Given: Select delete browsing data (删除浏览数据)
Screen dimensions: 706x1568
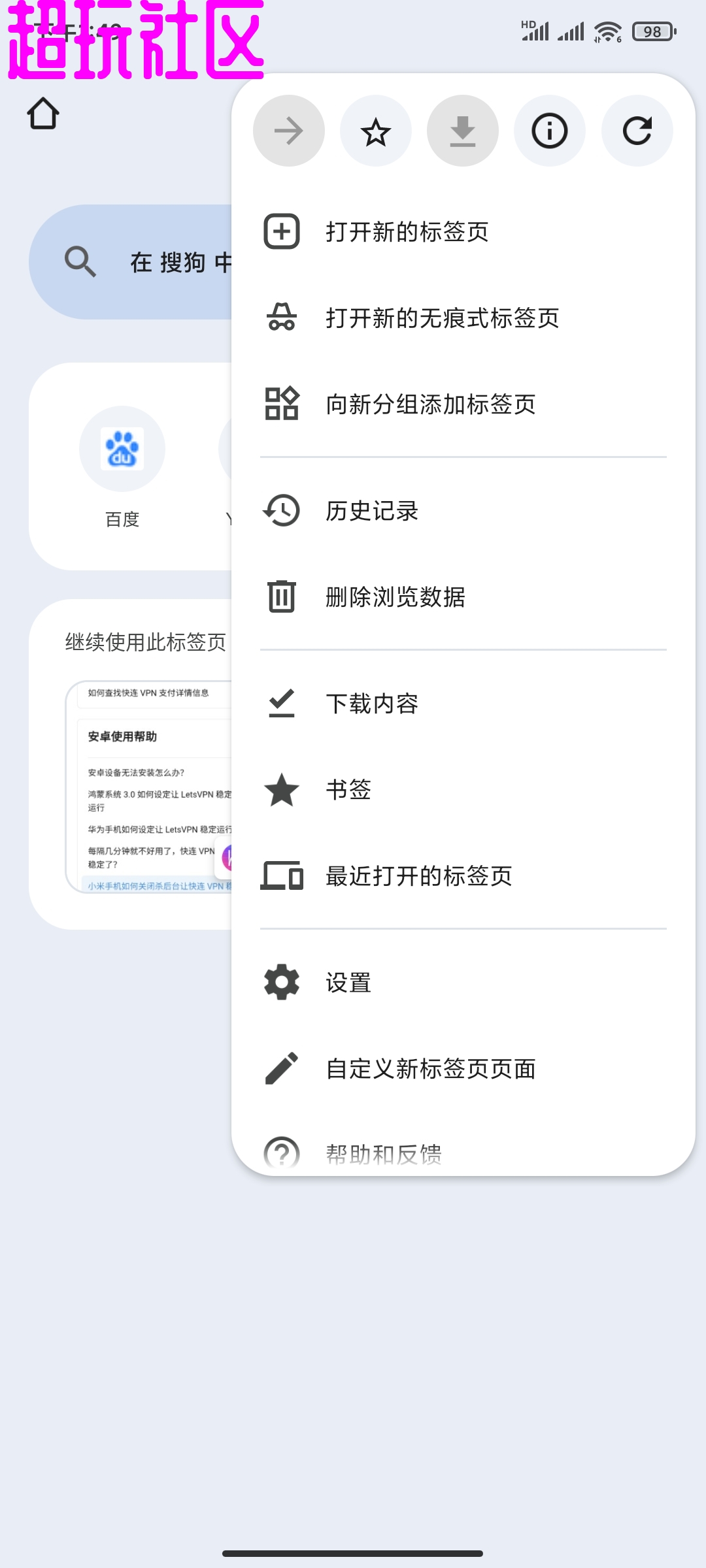Looking at the screenshot, I should click(x=395, y=597).
